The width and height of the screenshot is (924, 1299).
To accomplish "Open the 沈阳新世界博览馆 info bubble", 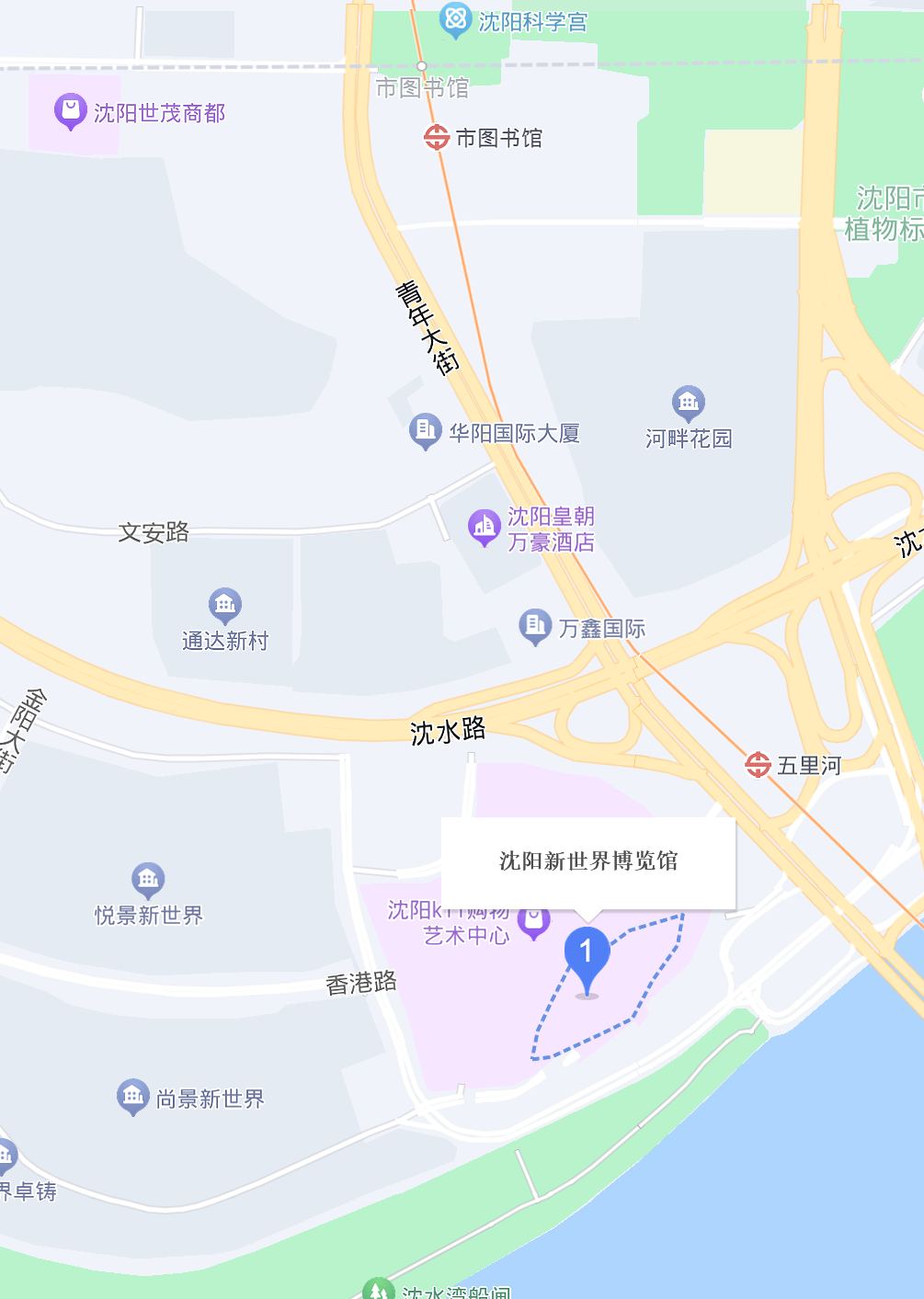I will (x=588, y=861).
